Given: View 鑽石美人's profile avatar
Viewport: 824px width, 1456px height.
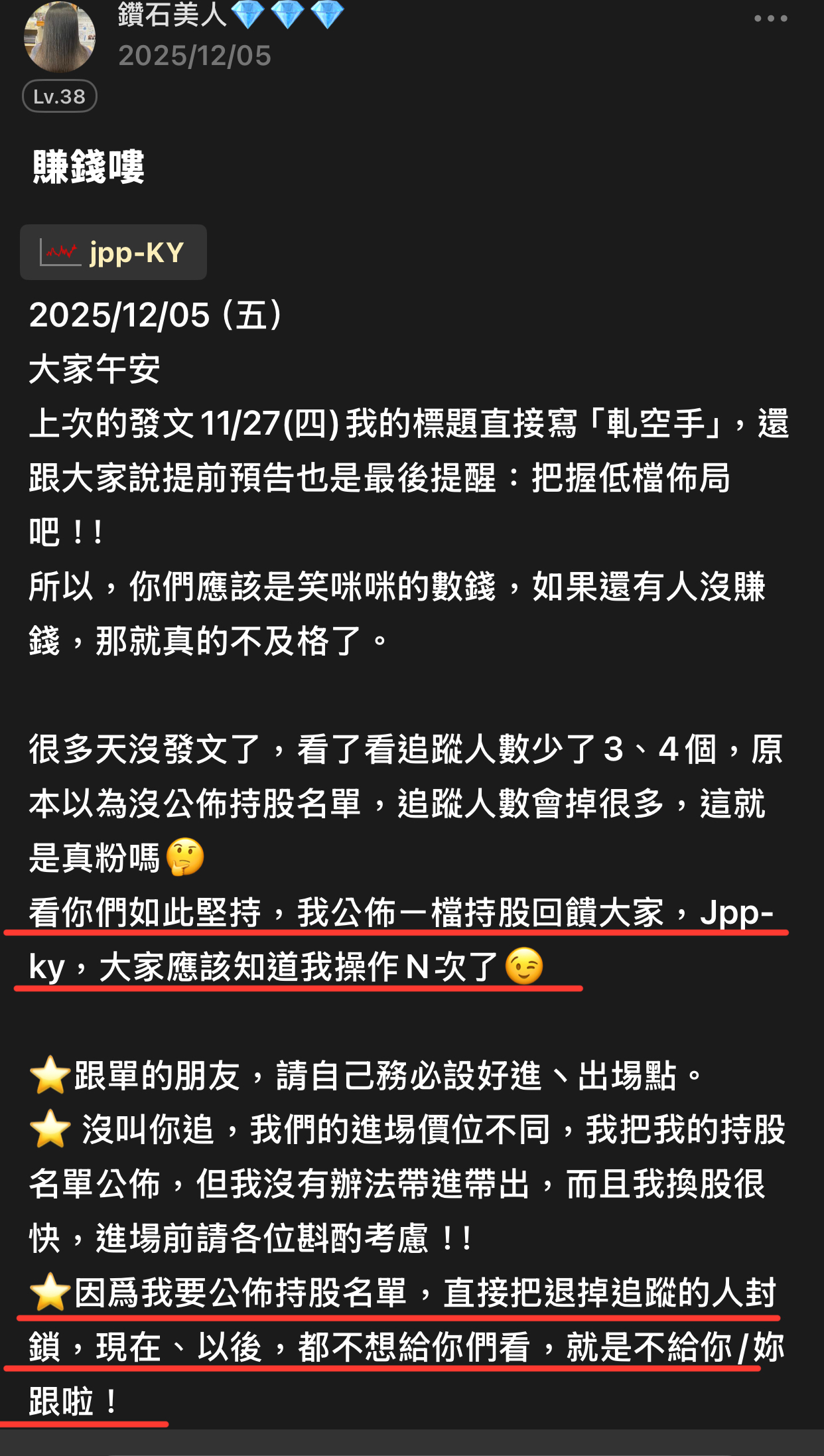Looking at the screenshot, I should (x=59, y=37).
